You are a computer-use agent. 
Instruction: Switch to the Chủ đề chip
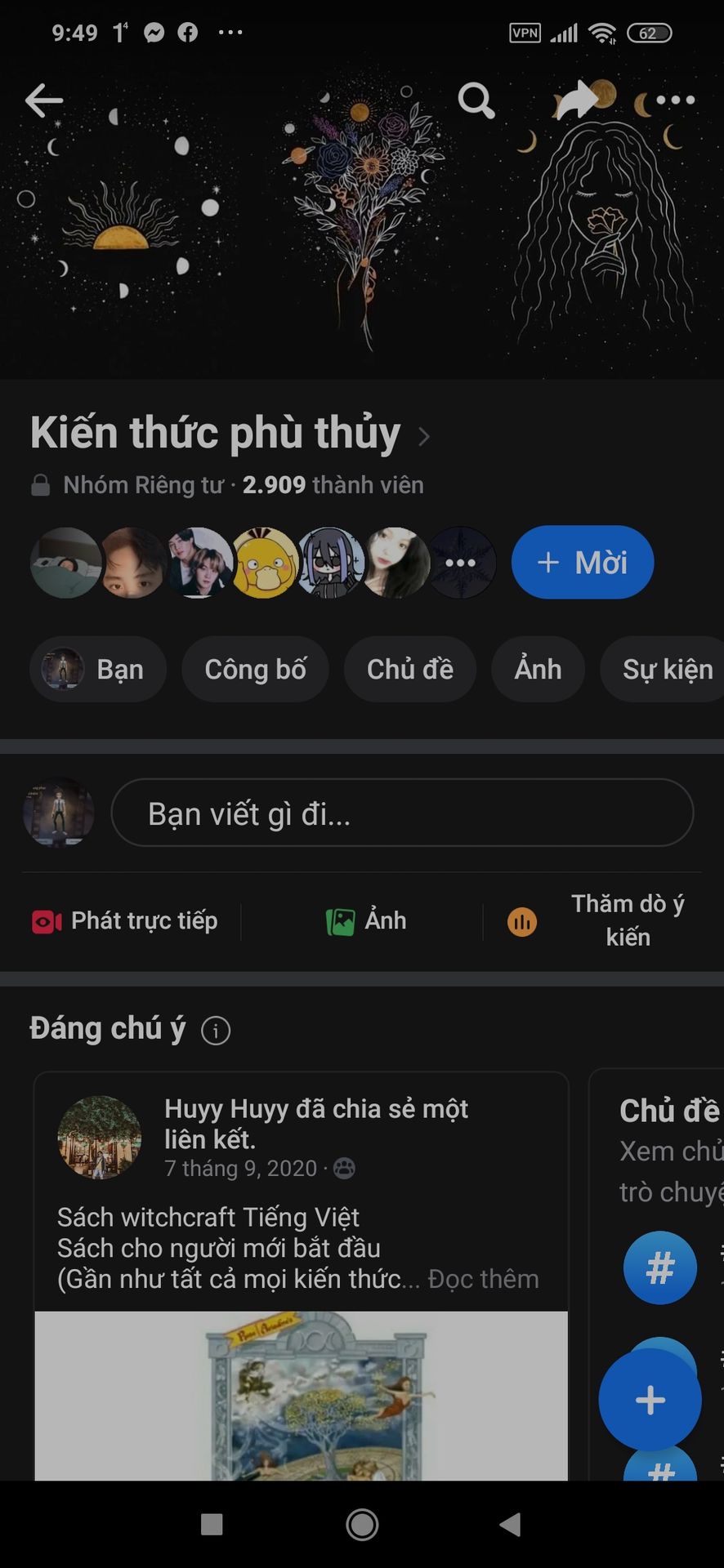click(409, 670)
